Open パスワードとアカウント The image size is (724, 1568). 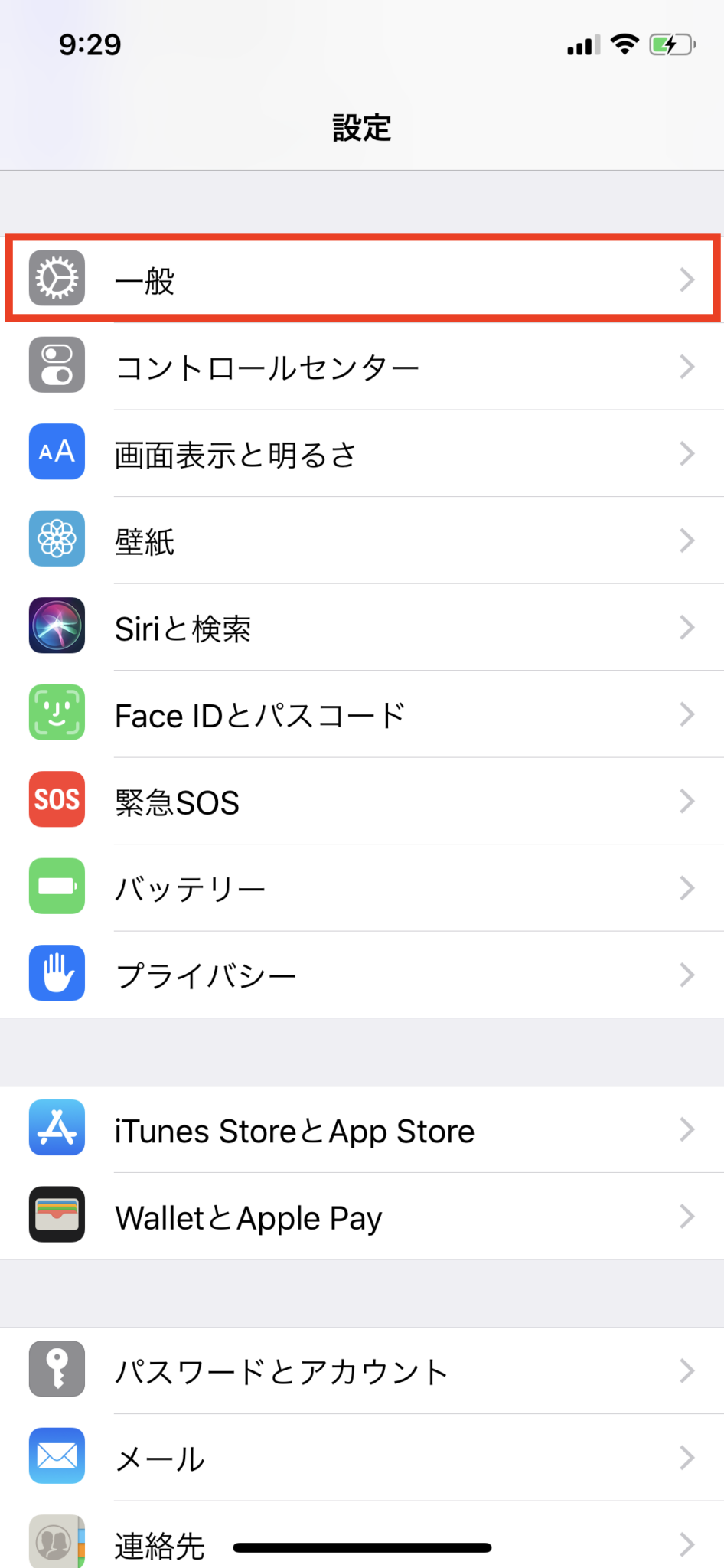[x=361, y=1370]
